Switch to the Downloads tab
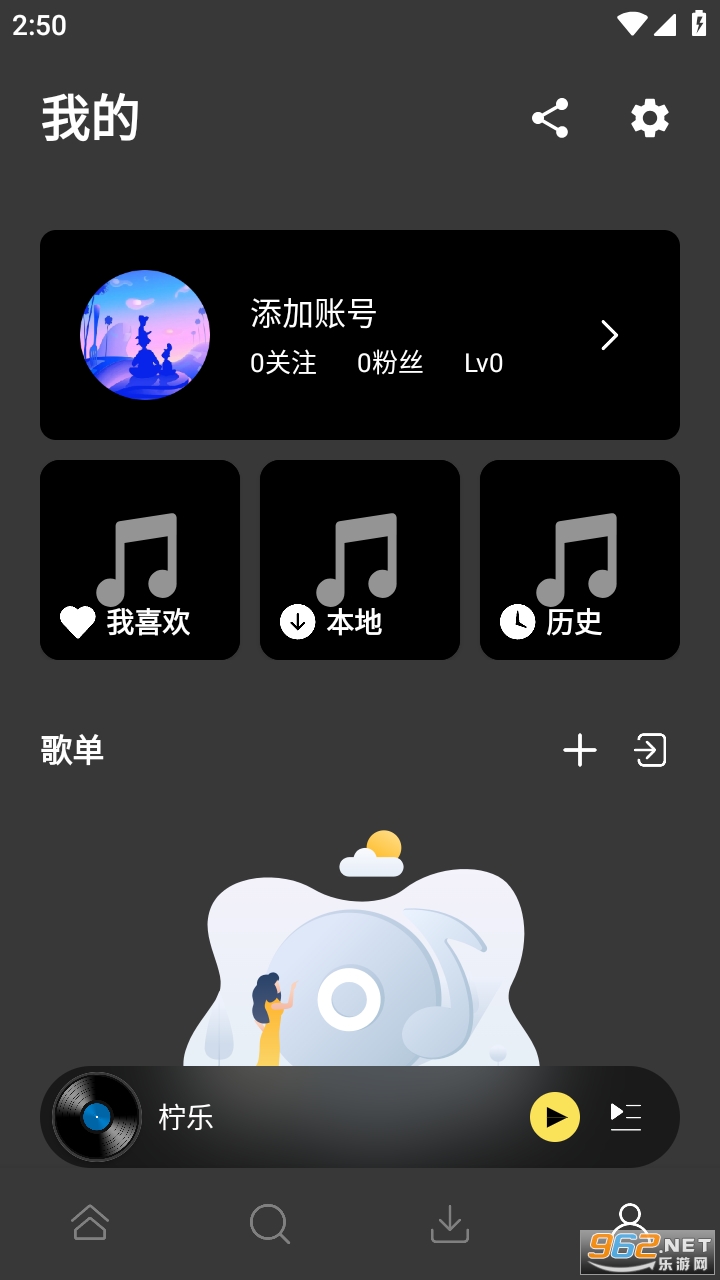 coord(450,1223)
